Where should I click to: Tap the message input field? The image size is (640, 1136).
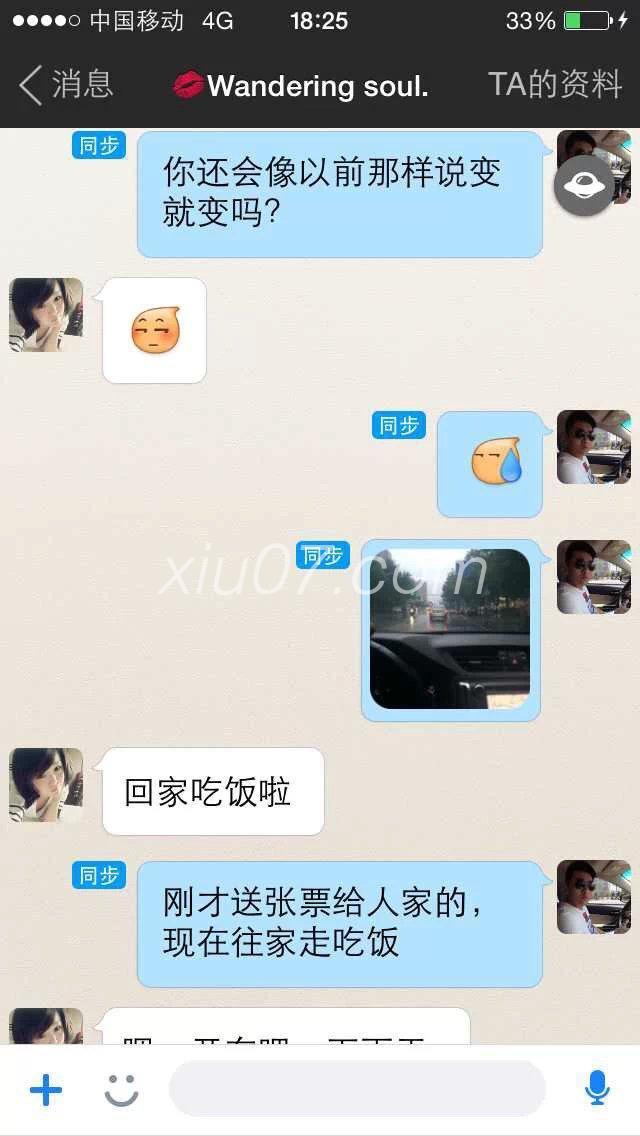357,1089
